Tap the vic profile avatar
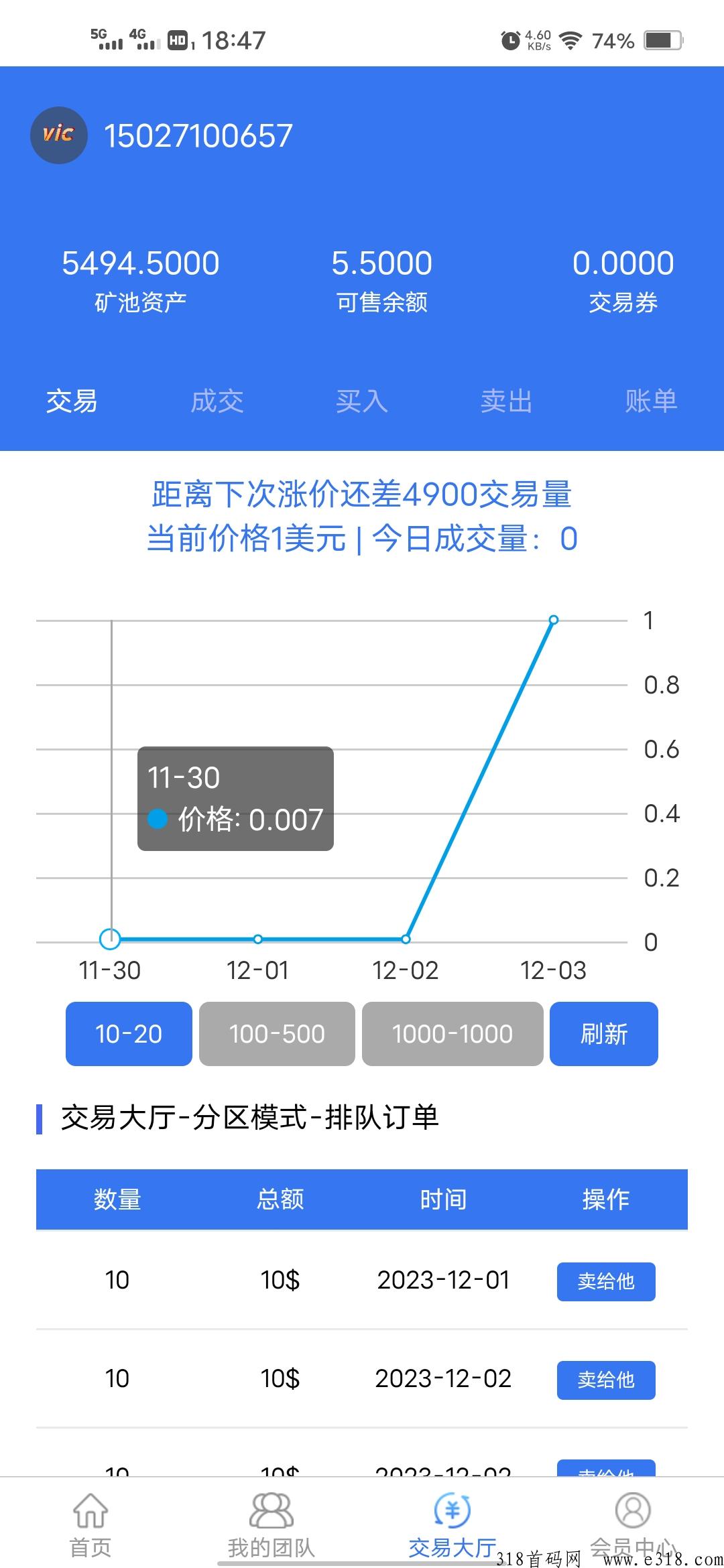 pos(59,135)
